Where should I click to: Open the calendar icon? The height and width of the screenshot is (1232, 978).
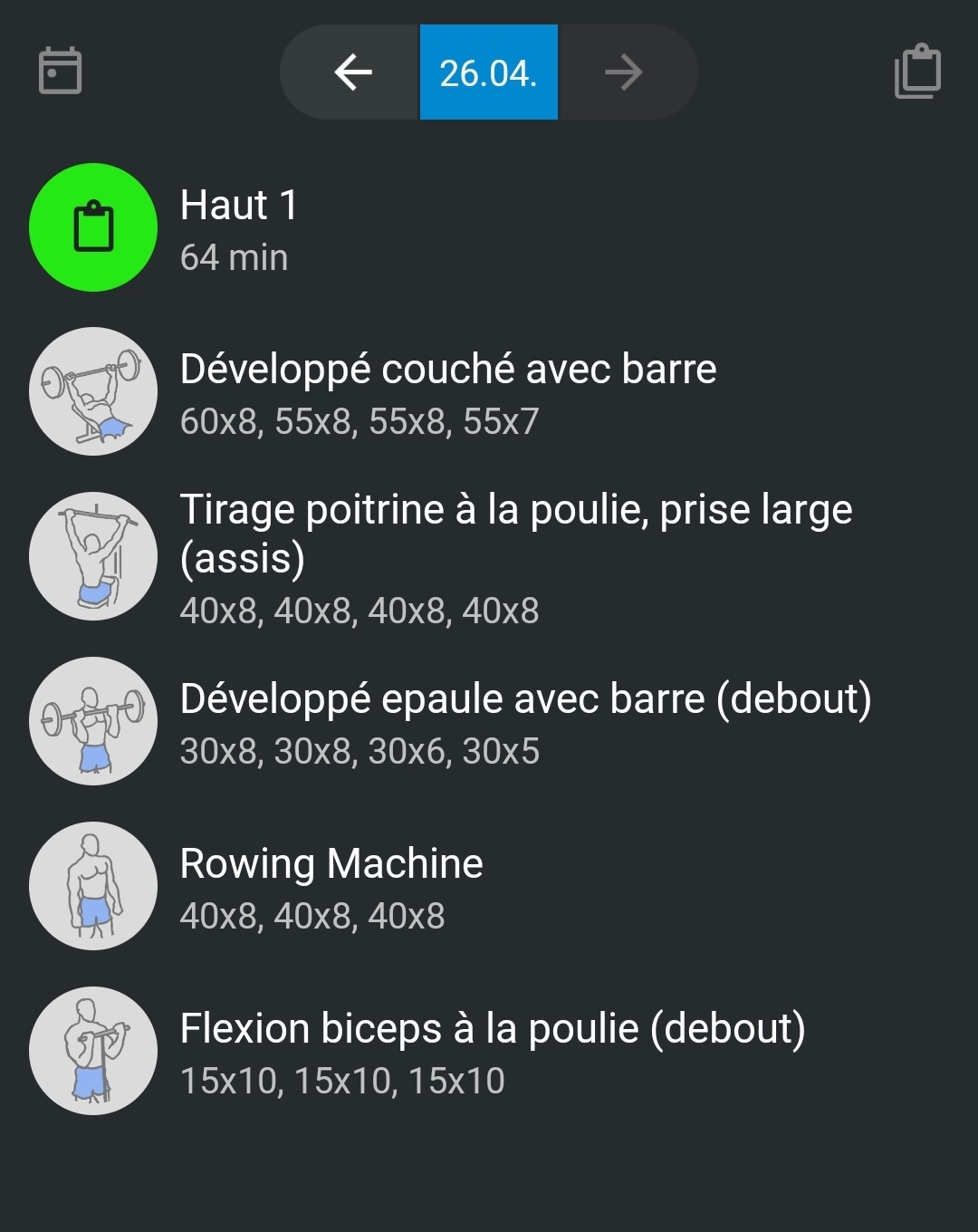pos(61,72)
